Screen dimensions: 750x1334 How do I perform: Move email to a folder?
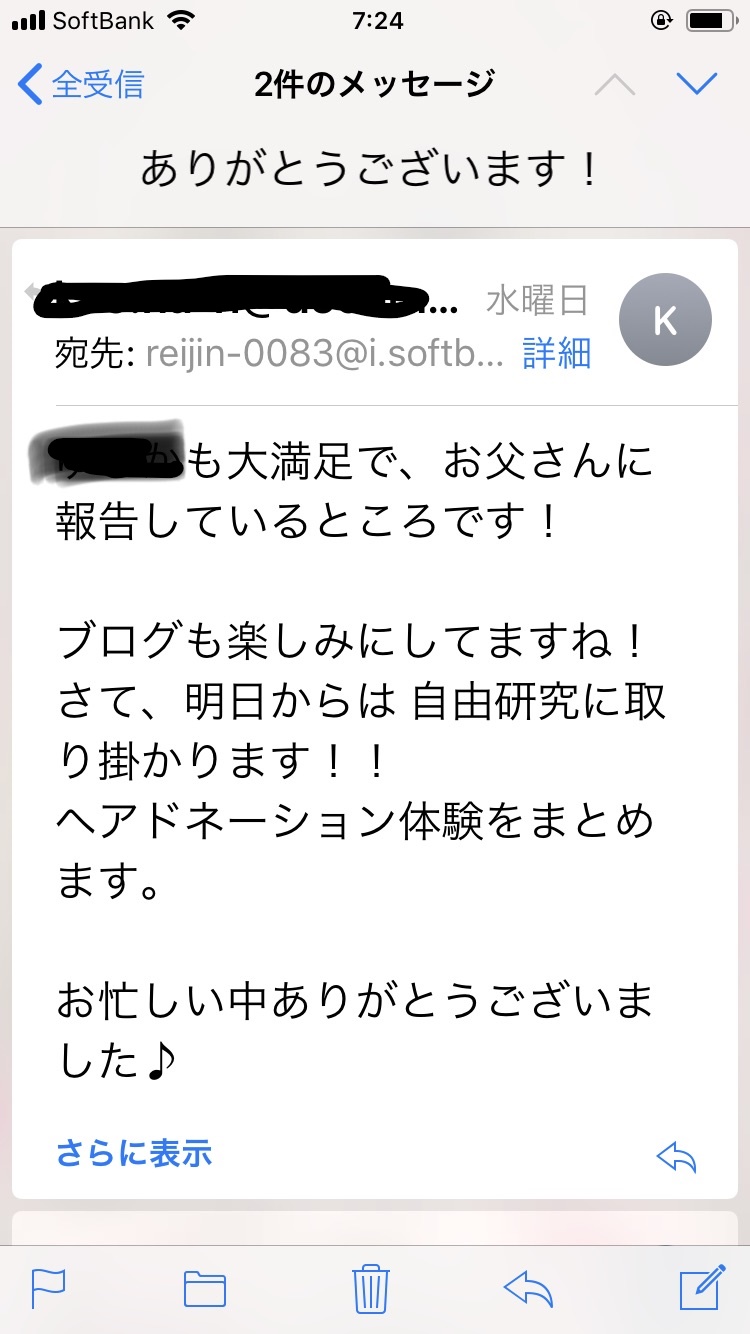(205, 1289)
